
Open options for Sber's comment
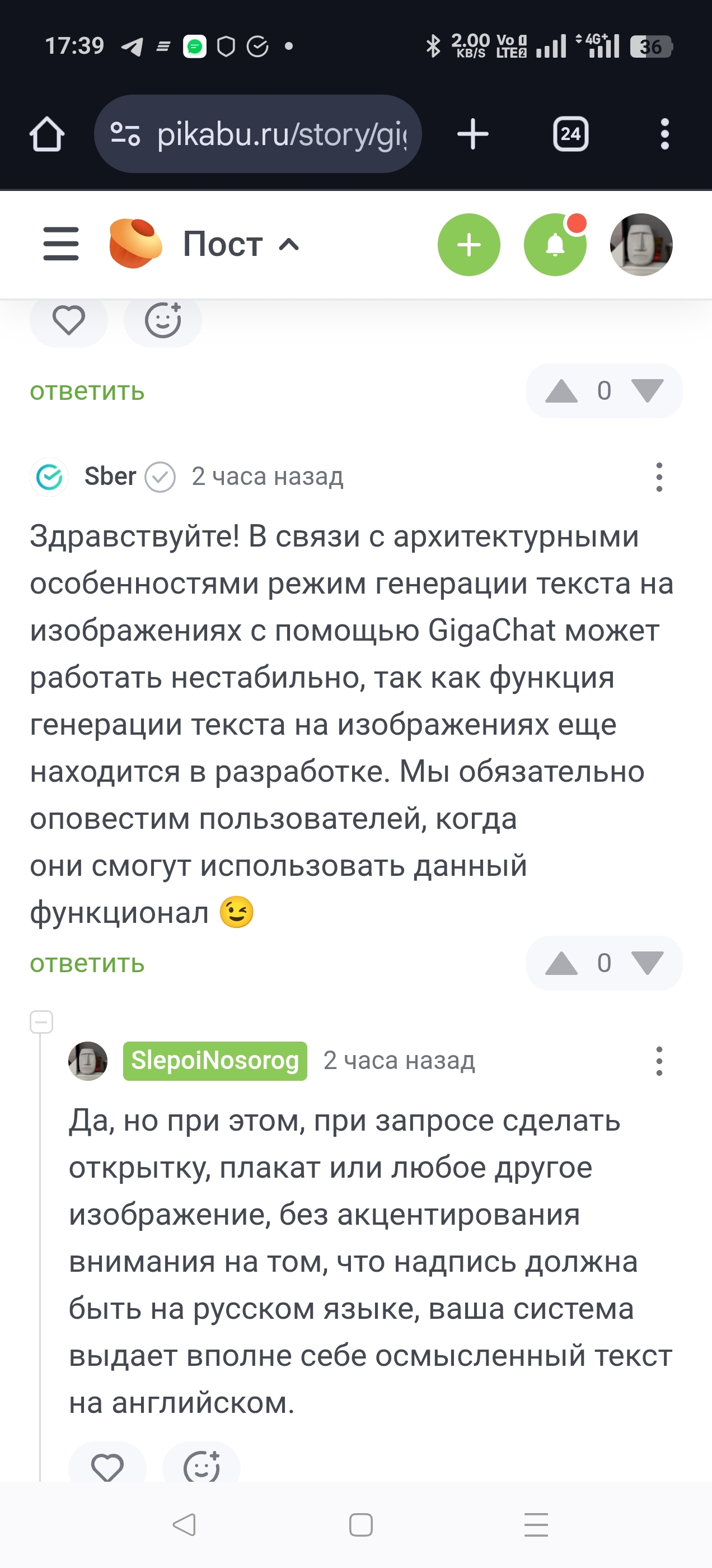pos(659,477)
